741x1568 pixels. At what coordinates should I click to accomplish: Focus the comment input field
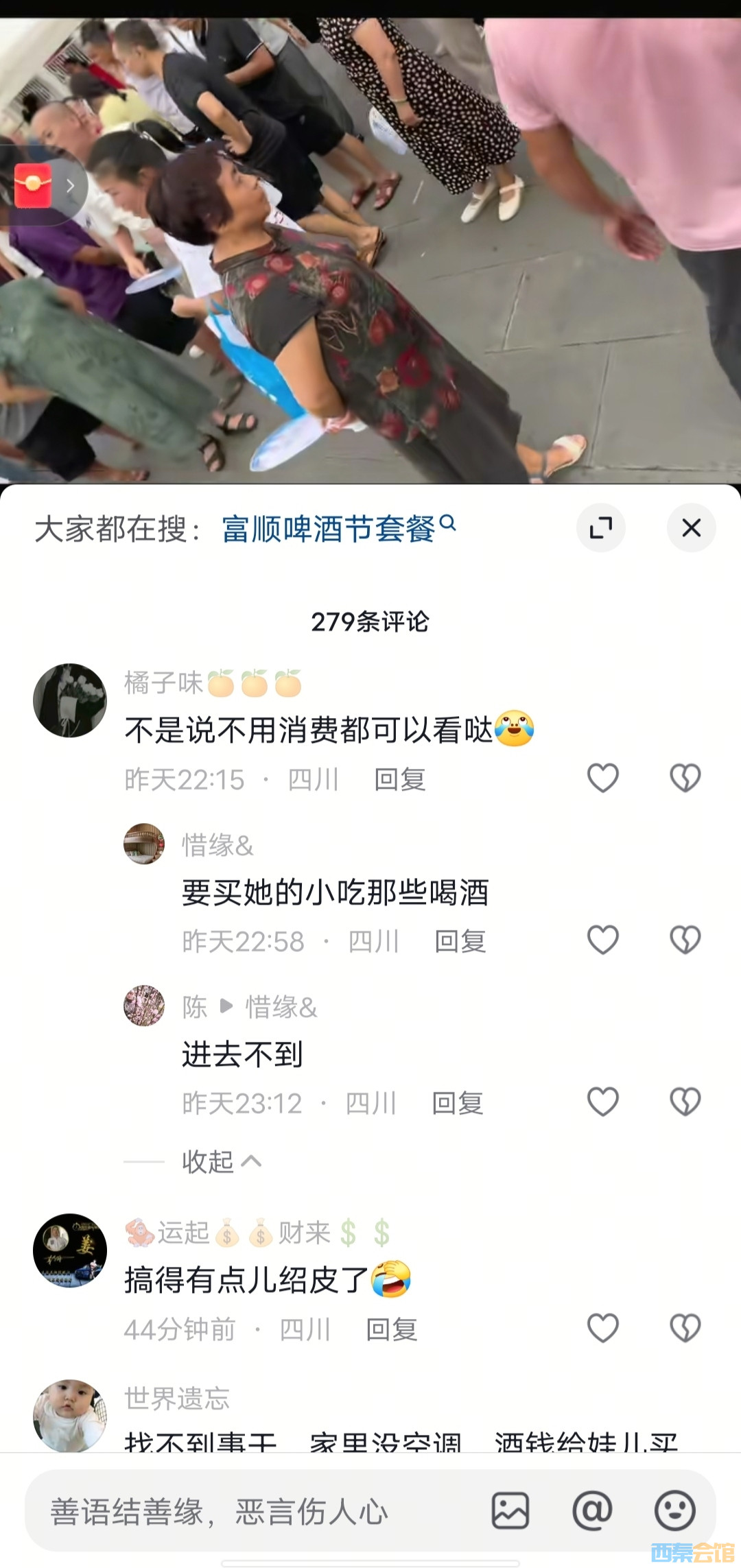(x=254, y=1512)
